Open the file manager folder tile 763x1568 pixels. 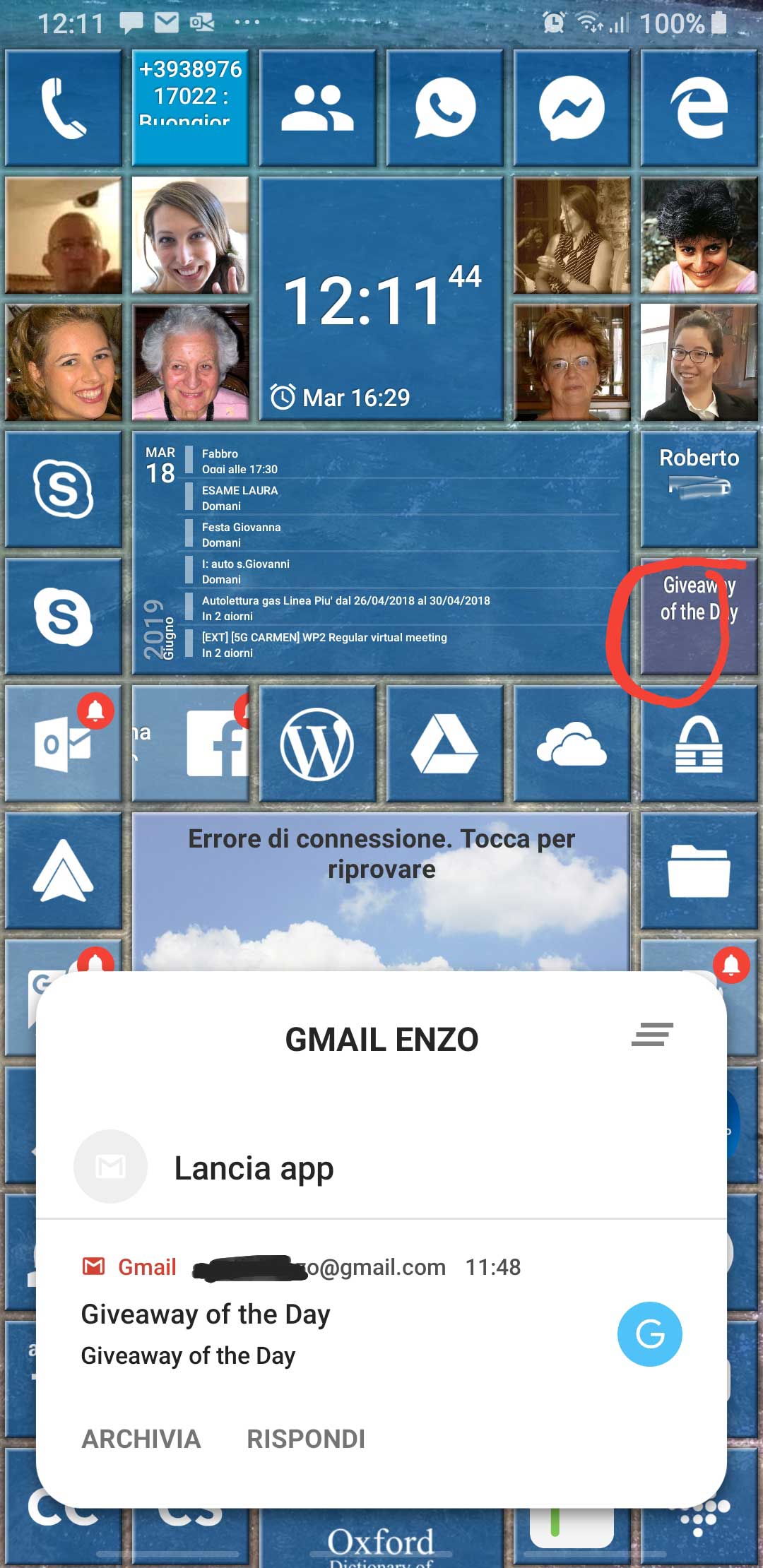point(699,870)
